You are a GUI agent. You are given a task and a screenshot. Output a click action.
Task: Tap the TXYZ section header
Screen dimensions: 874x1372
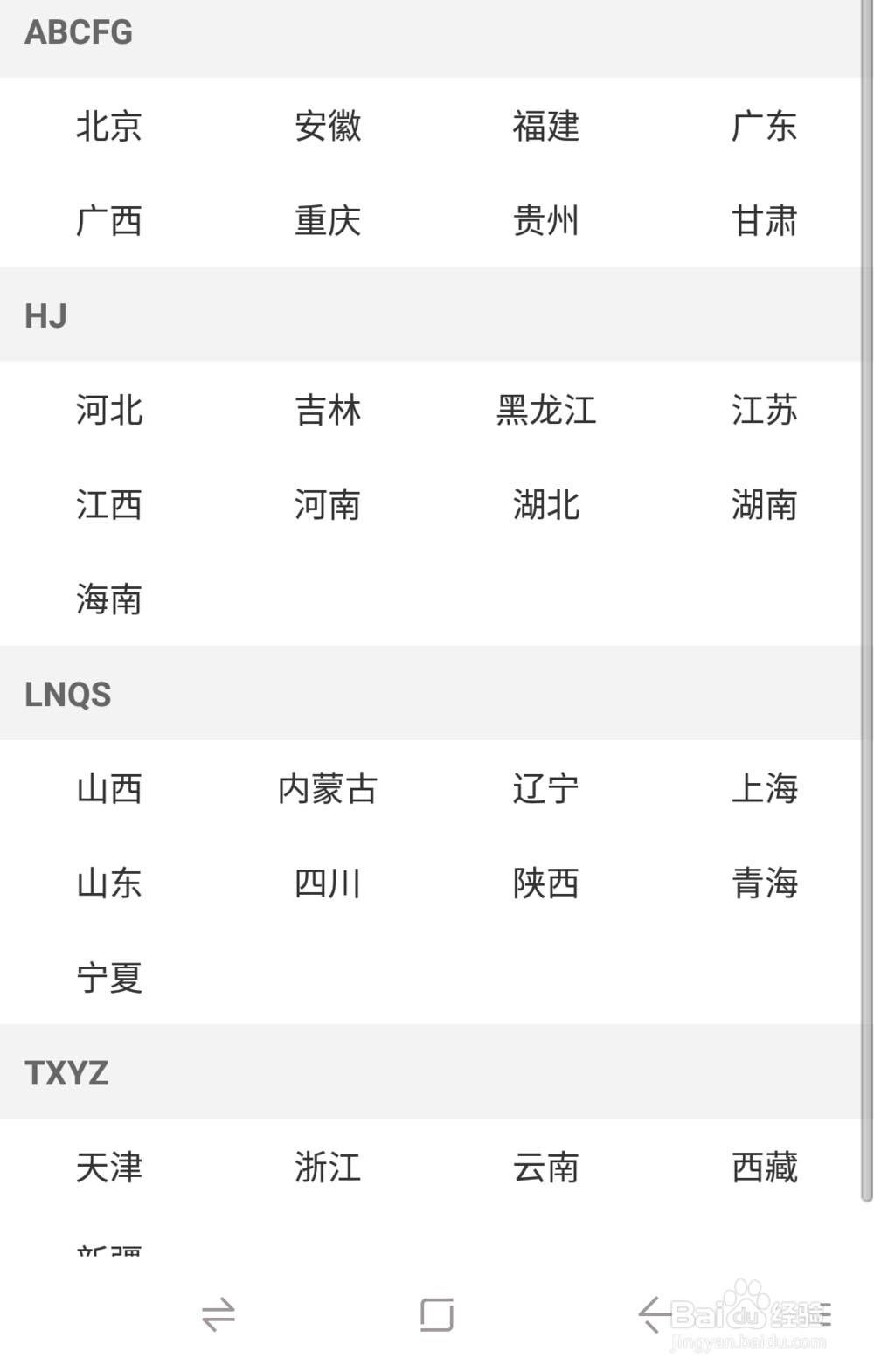tap(65, 1072)
